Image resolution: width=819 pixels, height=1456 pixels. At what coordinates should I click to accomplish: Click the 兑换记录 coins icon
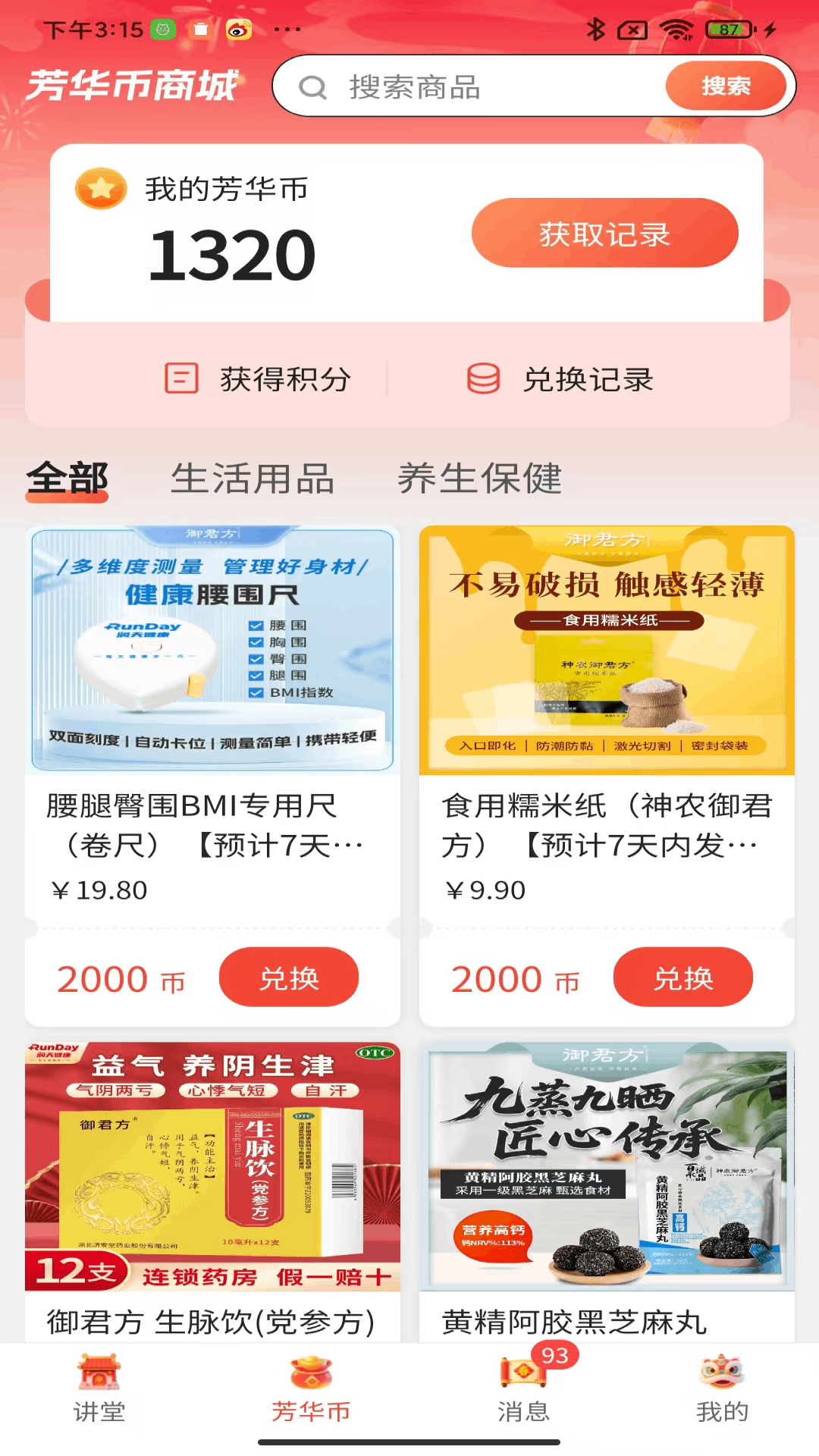[485, 379]
